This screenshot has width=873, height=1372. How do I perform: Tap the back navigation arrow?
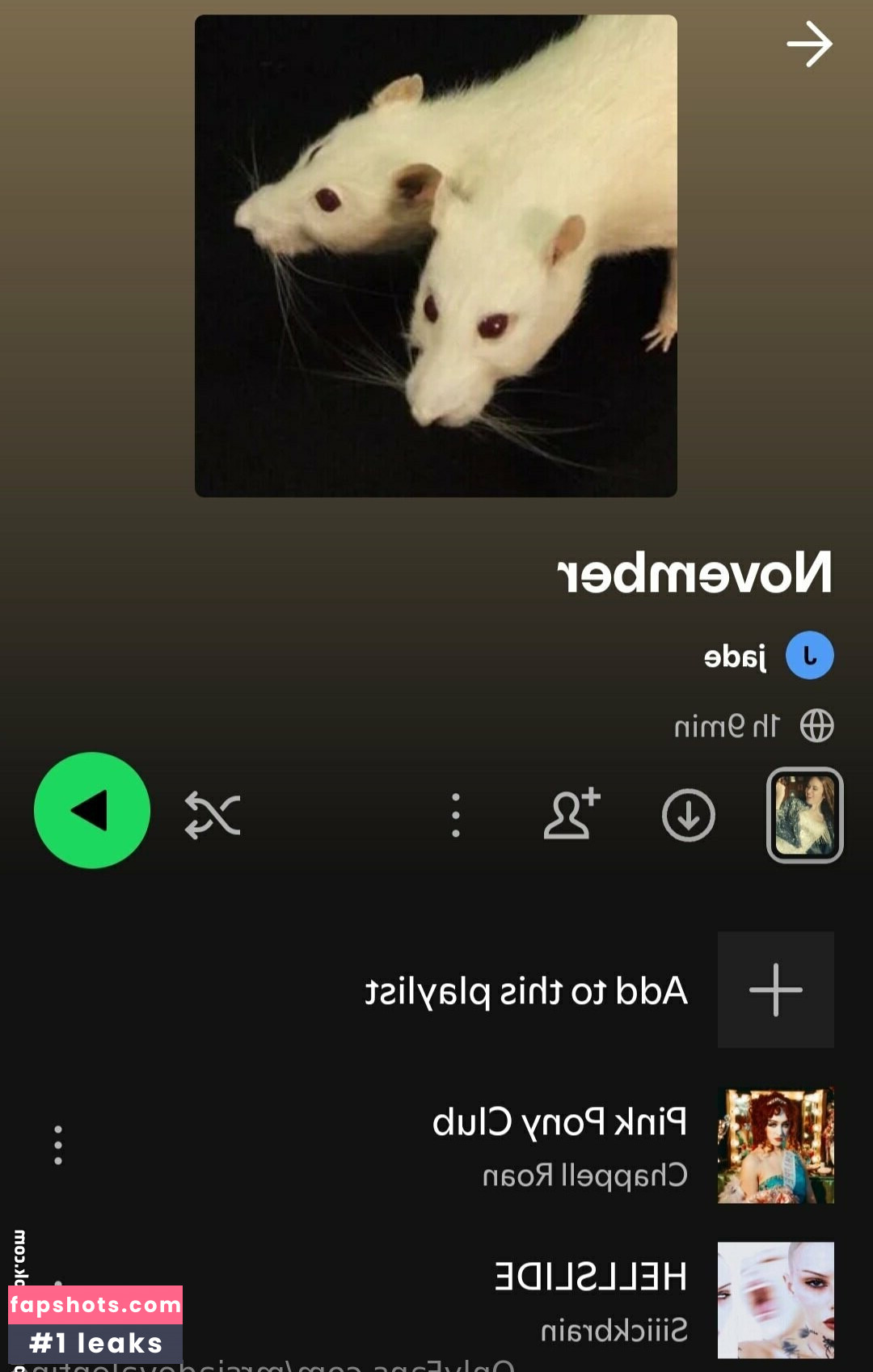pyautogui.click(x=809, y=44)
